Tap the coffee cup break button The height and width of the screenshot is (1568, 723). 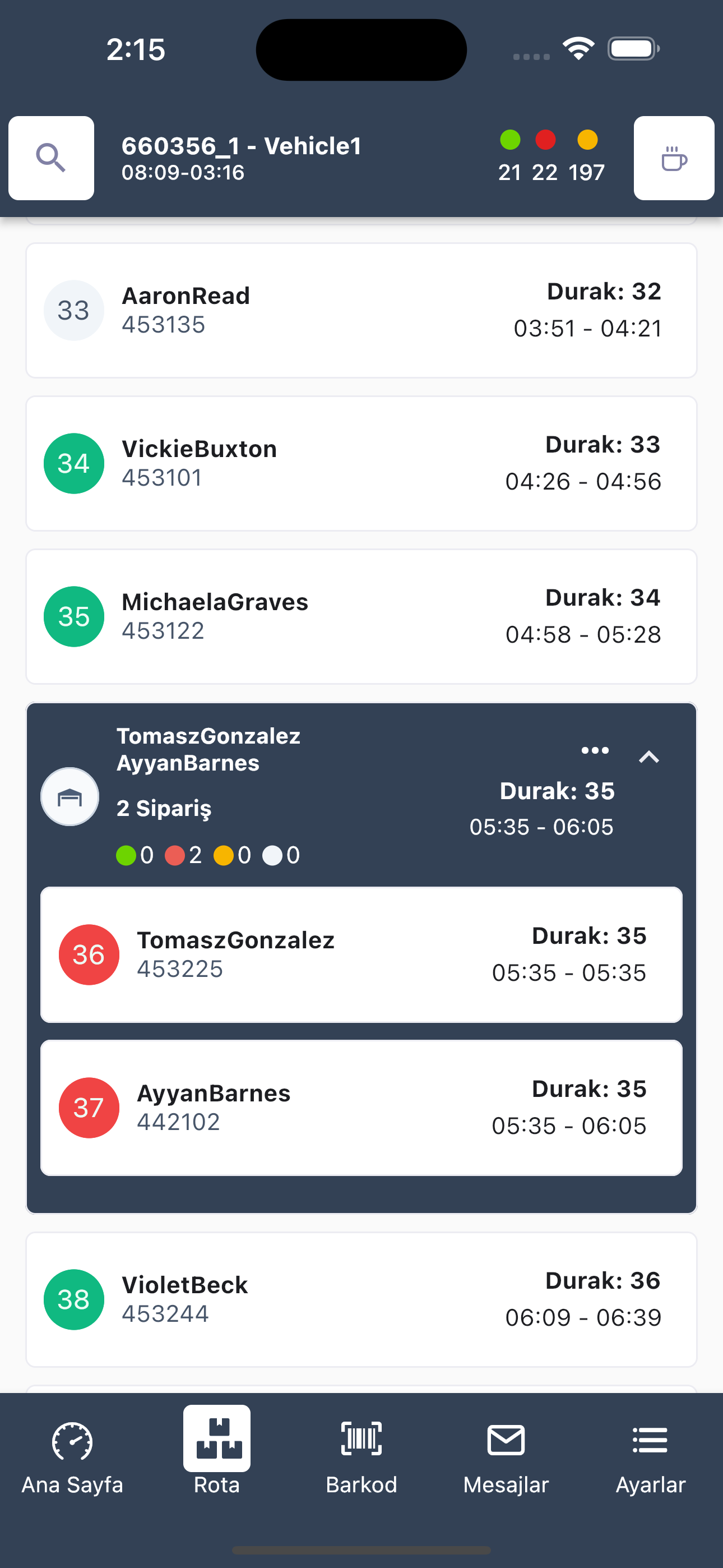pos(674,158)
